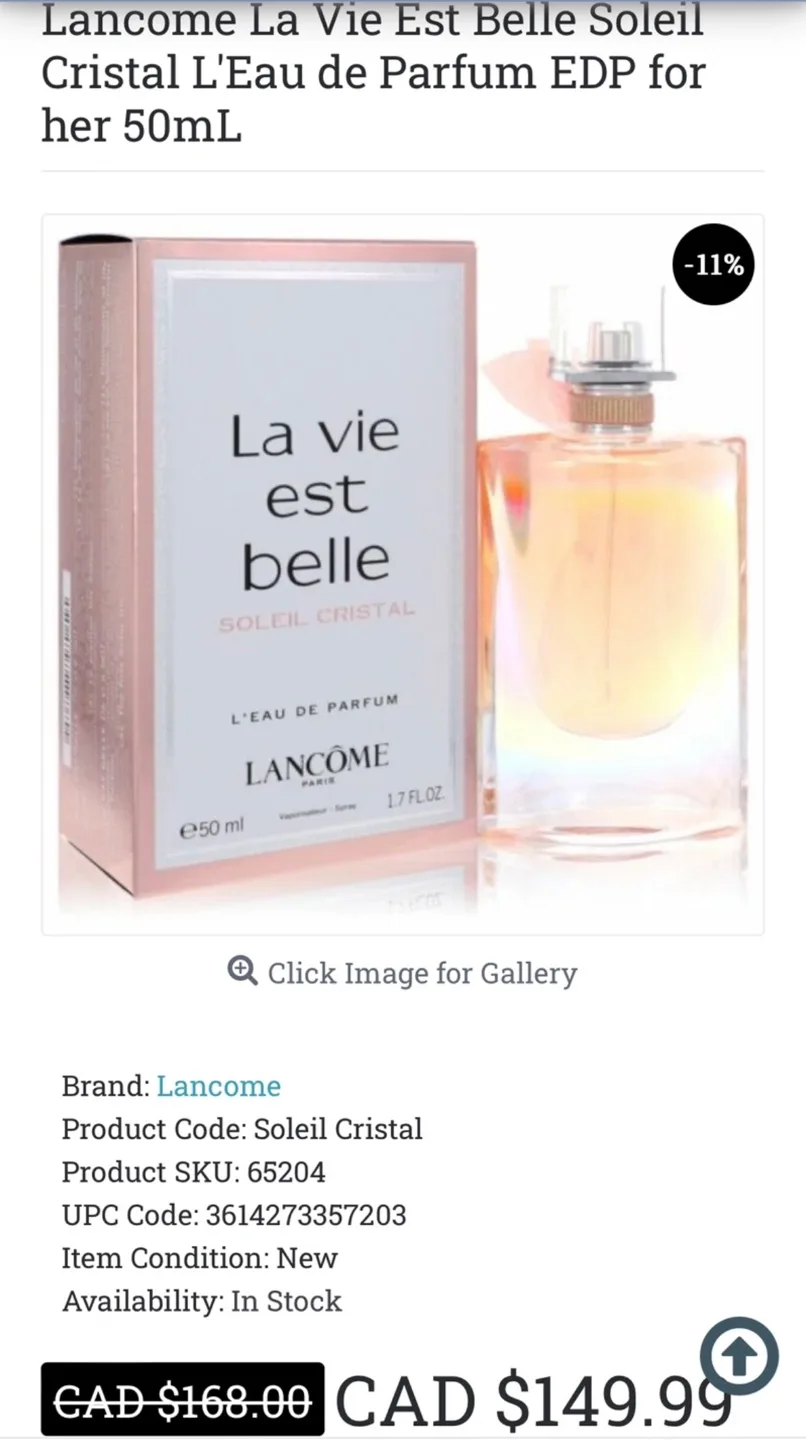Viewport: 806px width, 1440px height.
Task: Click 'Click Image for Gallery' text
Action: [420, 972]
